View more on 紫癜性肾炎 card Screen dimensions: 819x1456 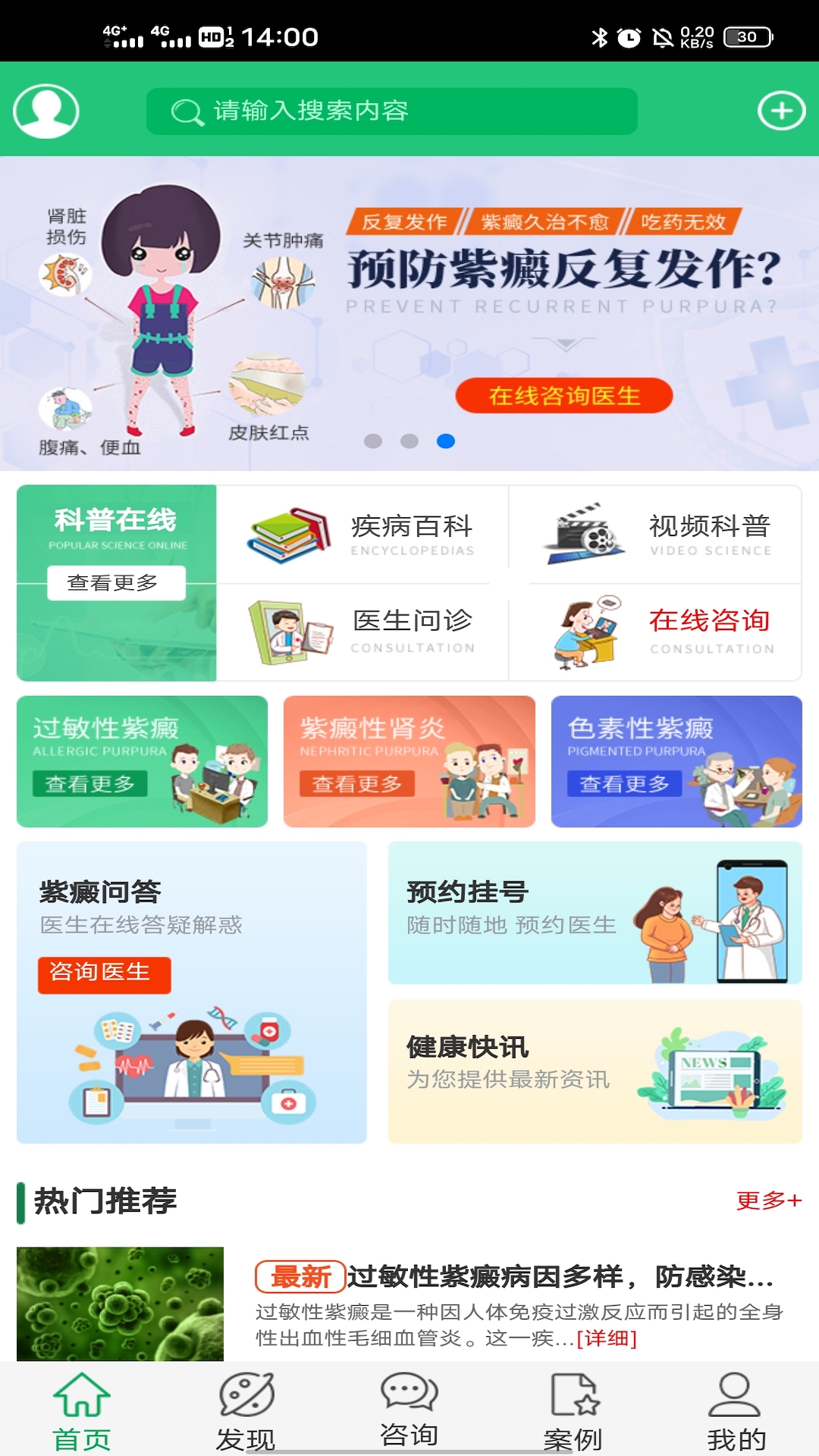pyautogui.click(x=356, y=783)
